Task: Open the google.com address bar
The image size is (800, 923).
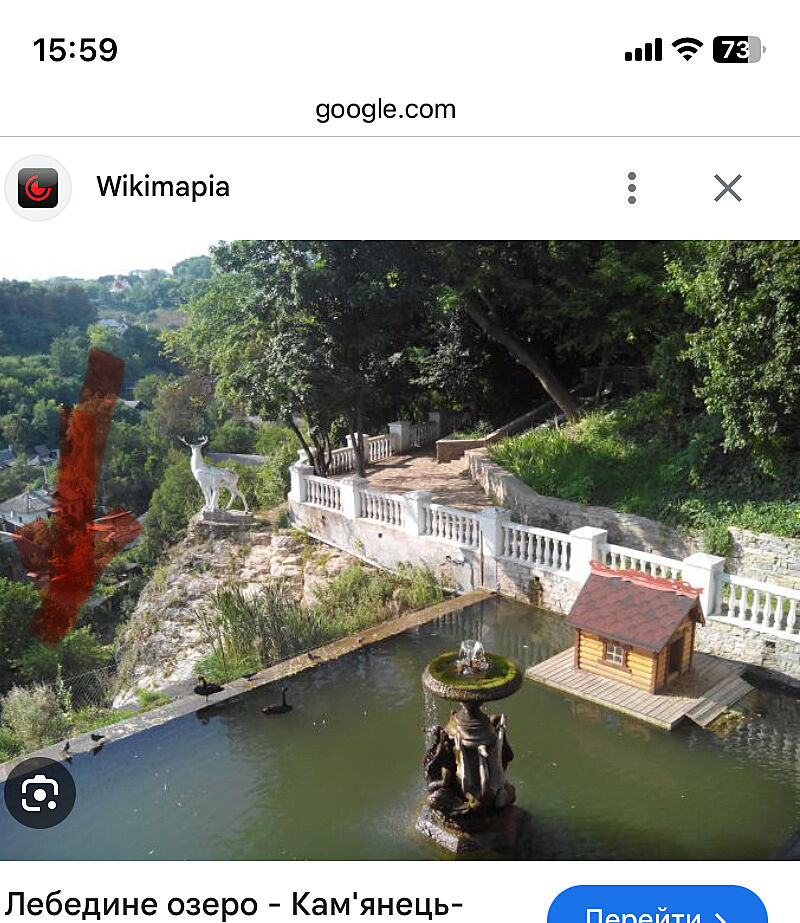Action: coord(385,109)
